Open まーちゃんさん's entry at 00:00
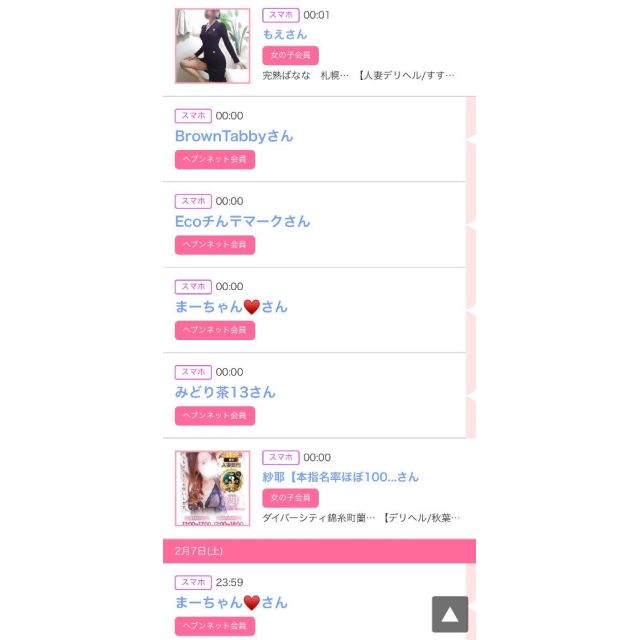This screenshot has width=640, height=640. tap(231, 307)
